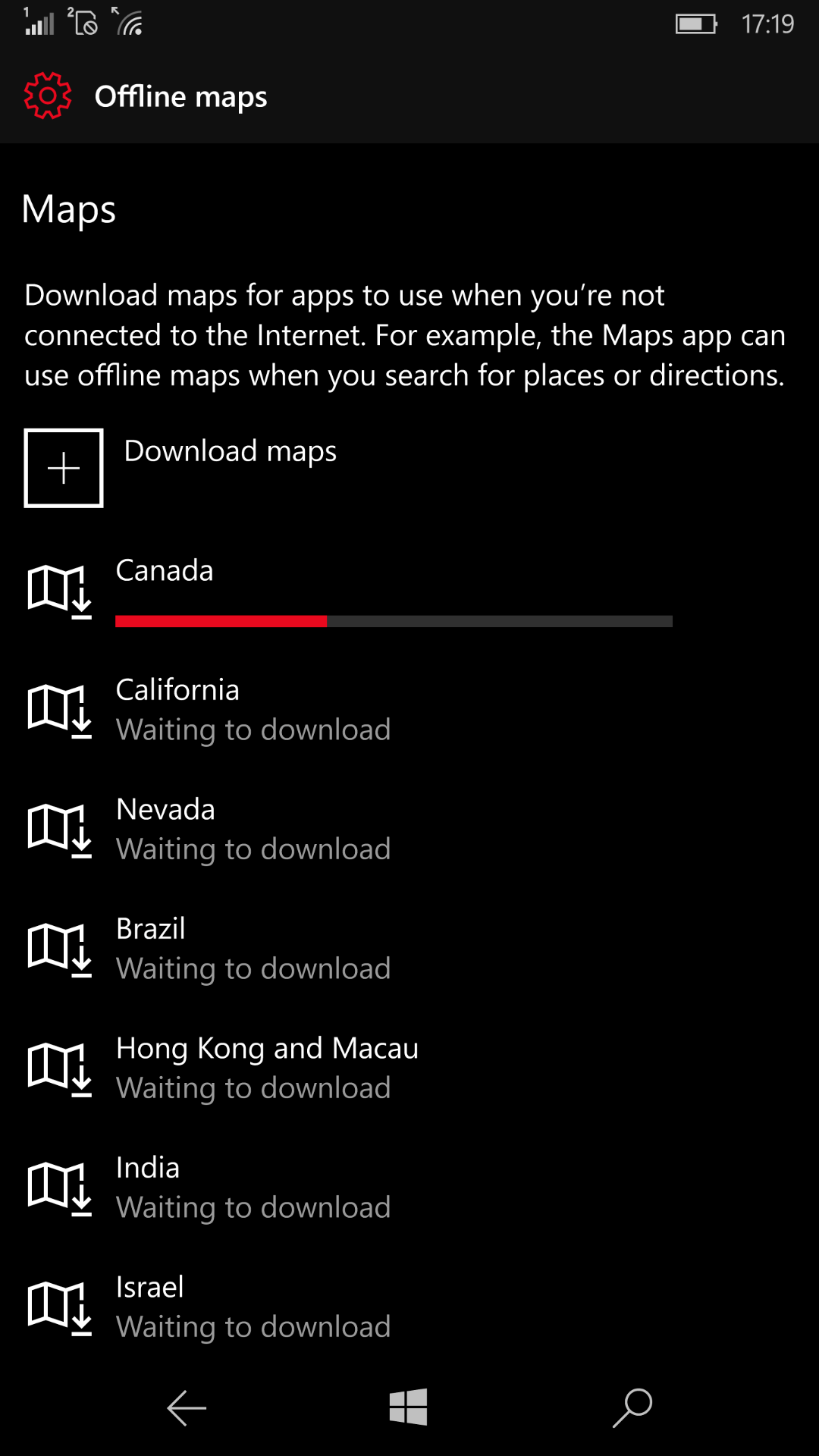Select the Hong Kong and Macau map
This screenshot has height=1456, width=819.
(x=409, y=1070)
